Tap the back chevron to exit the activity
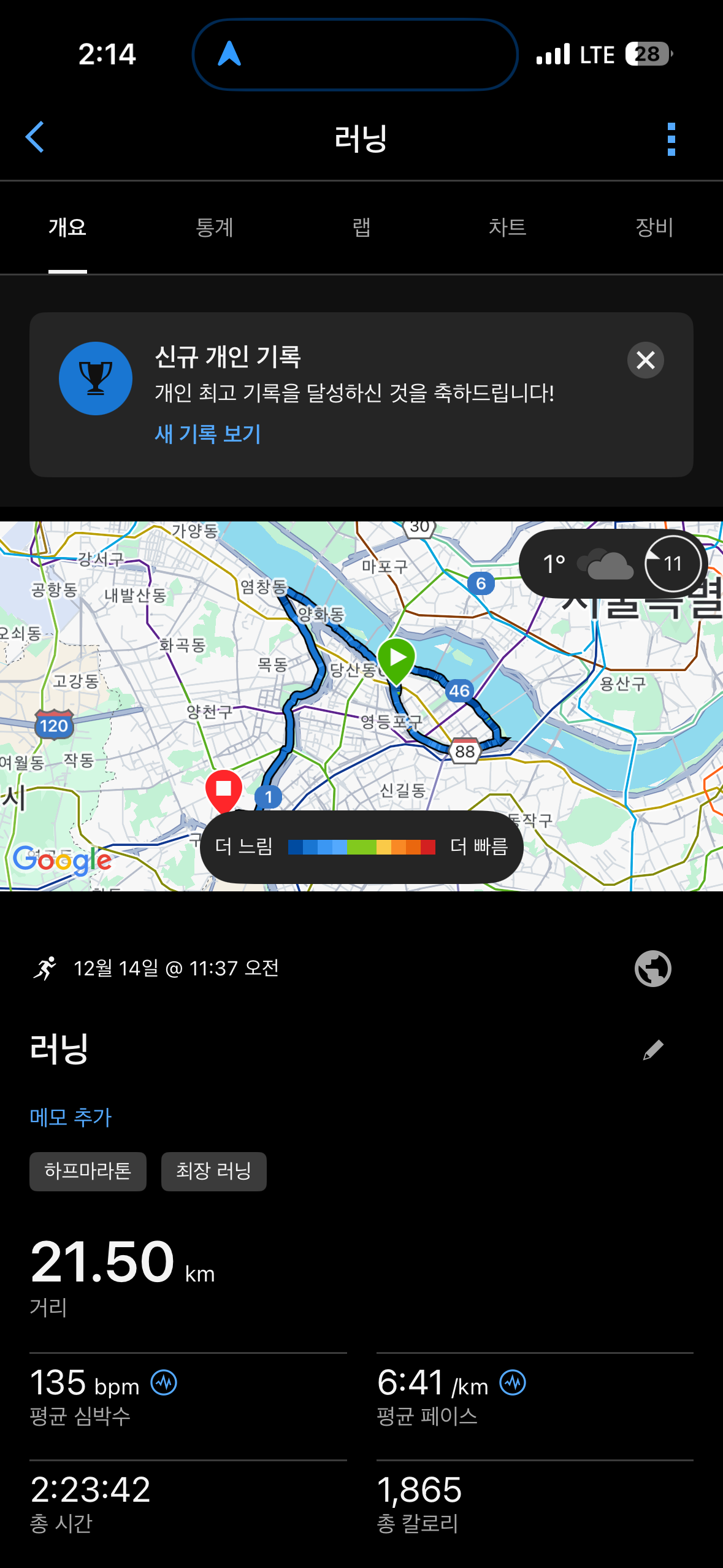 35,137
